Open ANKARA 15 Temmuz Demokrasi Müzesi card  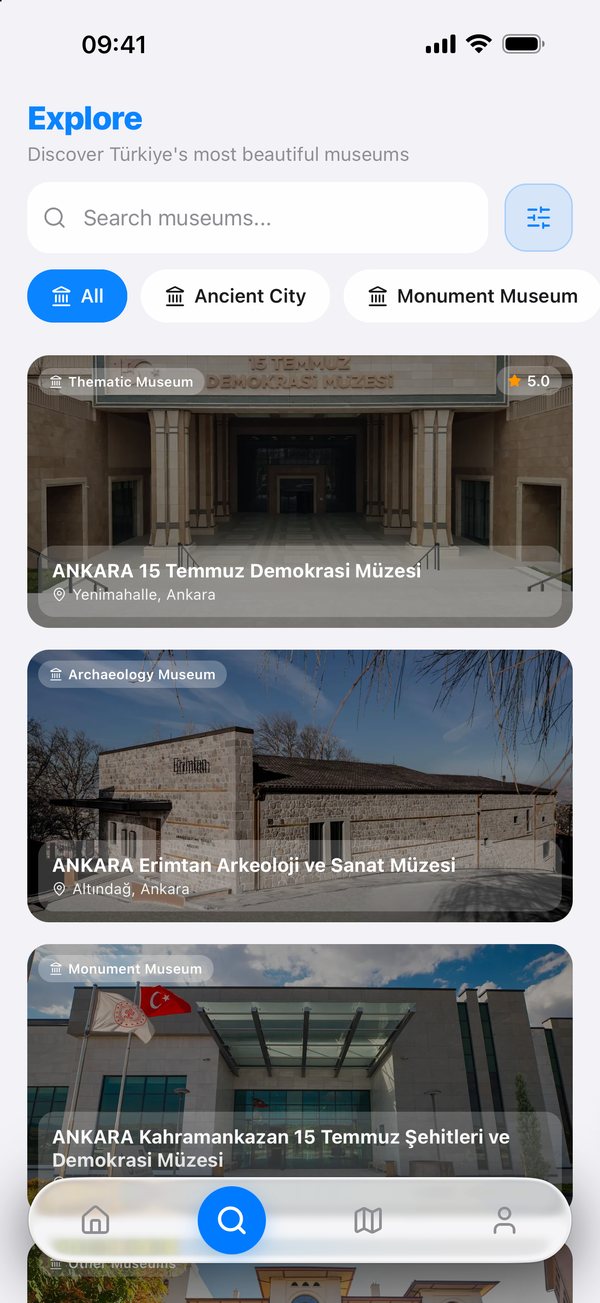(300, 491)
